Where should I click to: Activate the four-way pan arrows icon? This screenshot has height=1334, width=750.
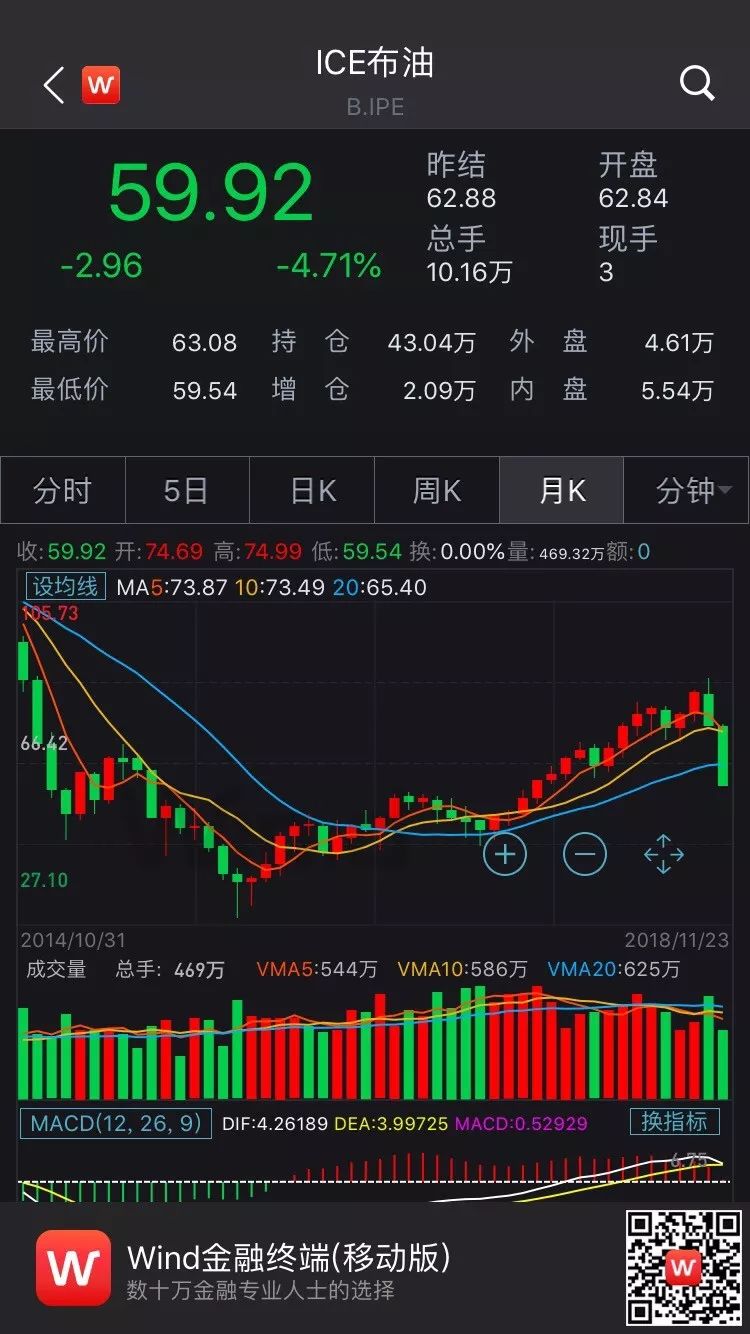click(665, 854)
